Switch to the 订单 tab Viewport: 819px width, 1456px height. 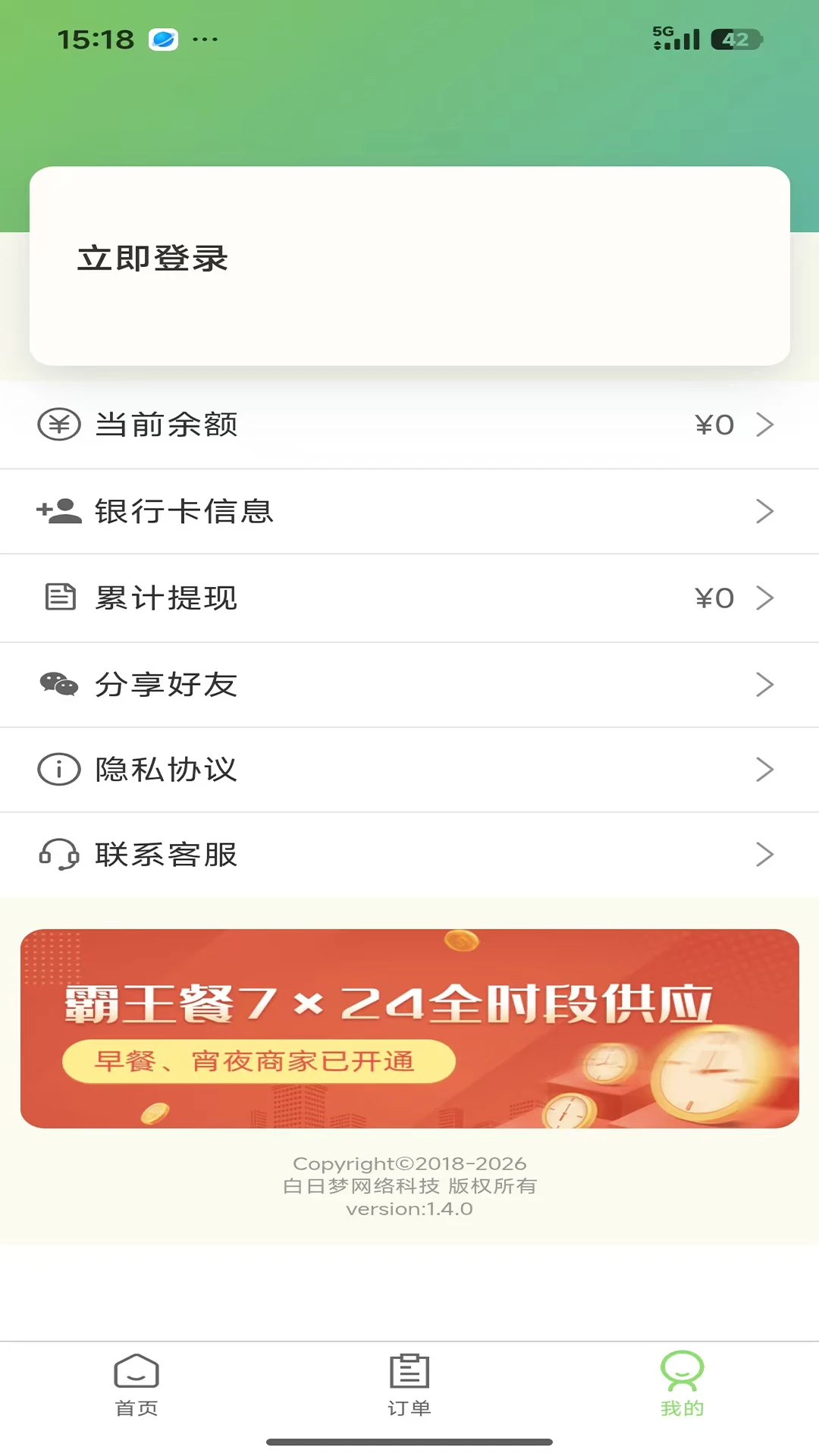409,1385
